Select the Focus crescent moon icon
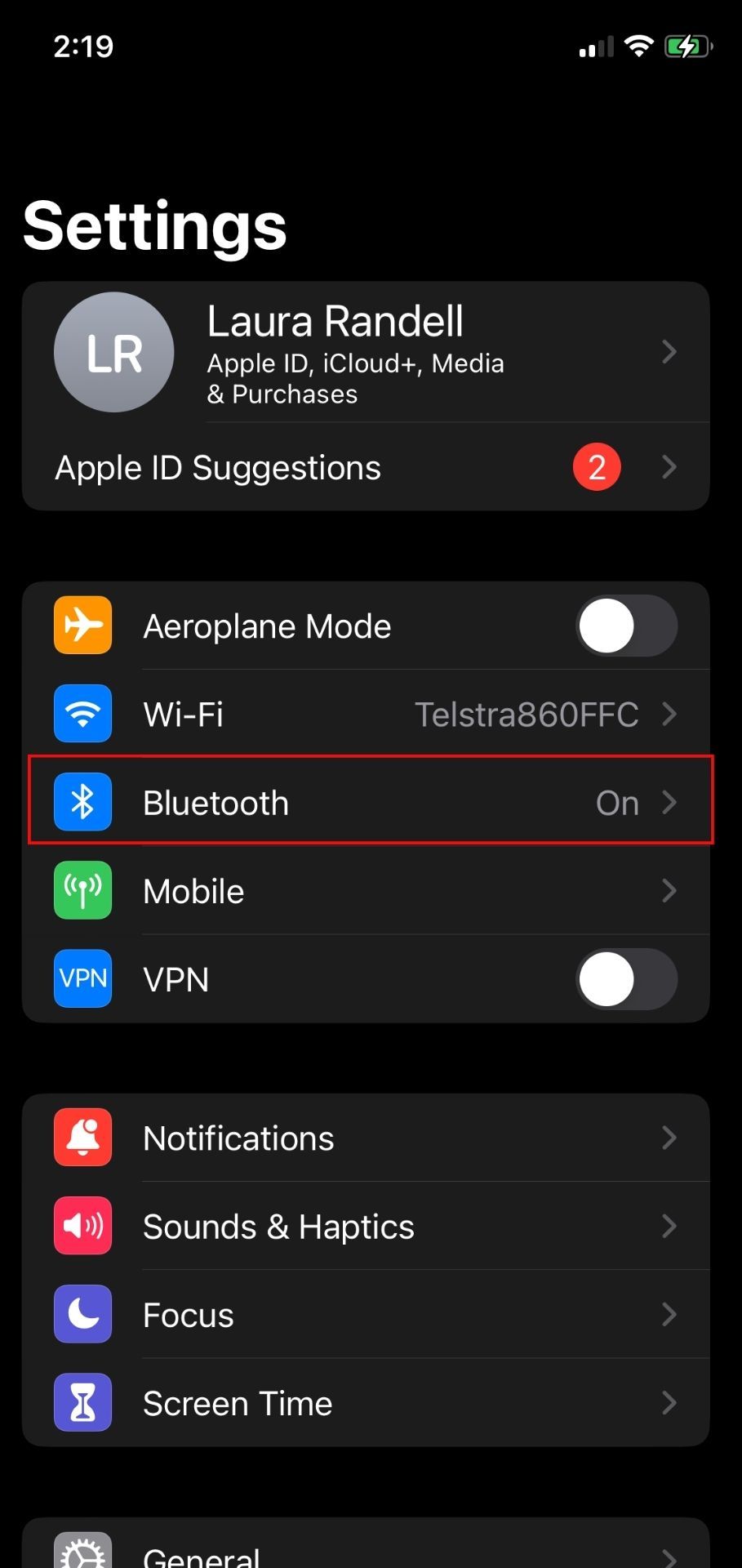This screenshot has height=1568, width=742. click(x=82, y=1314)
